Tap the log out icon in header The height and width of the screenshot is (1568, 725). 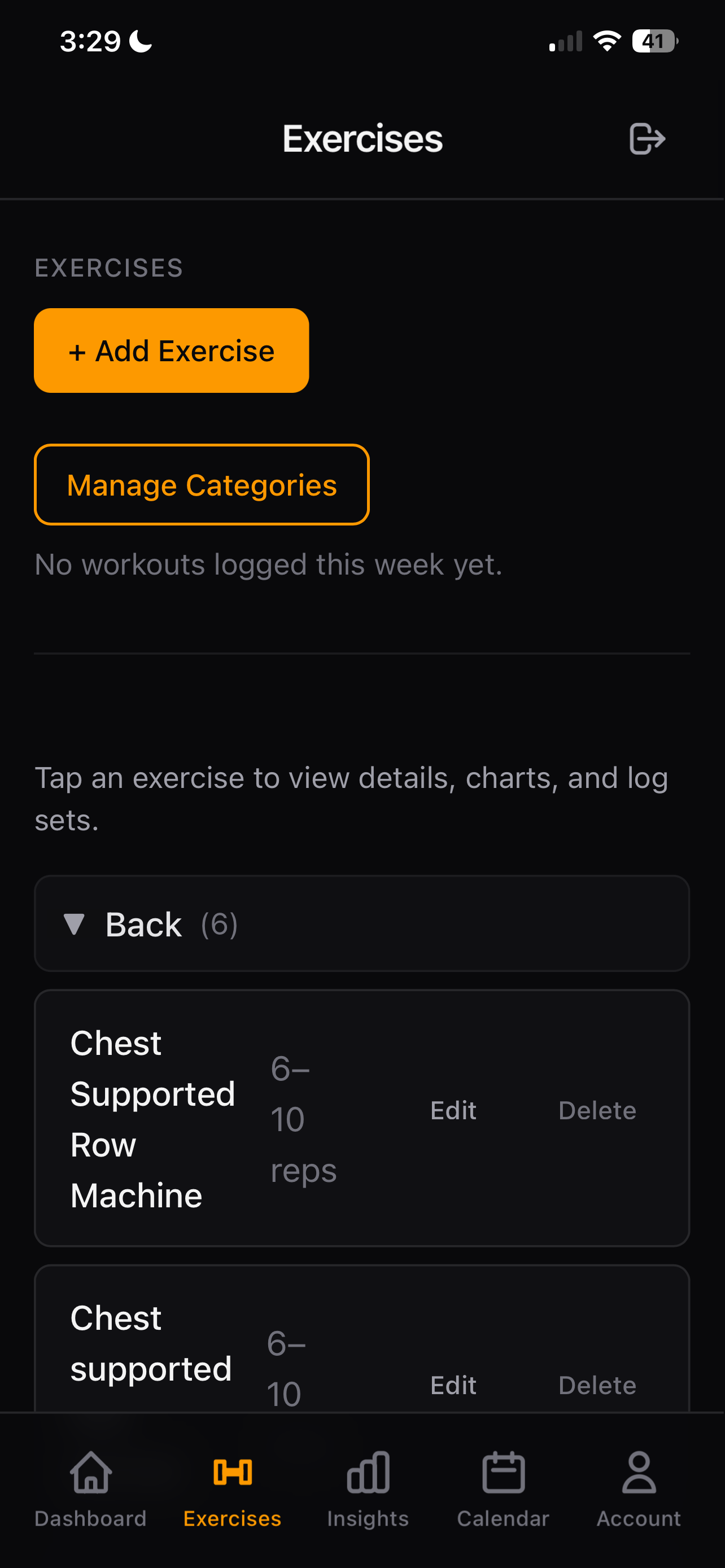pos(647,139)
